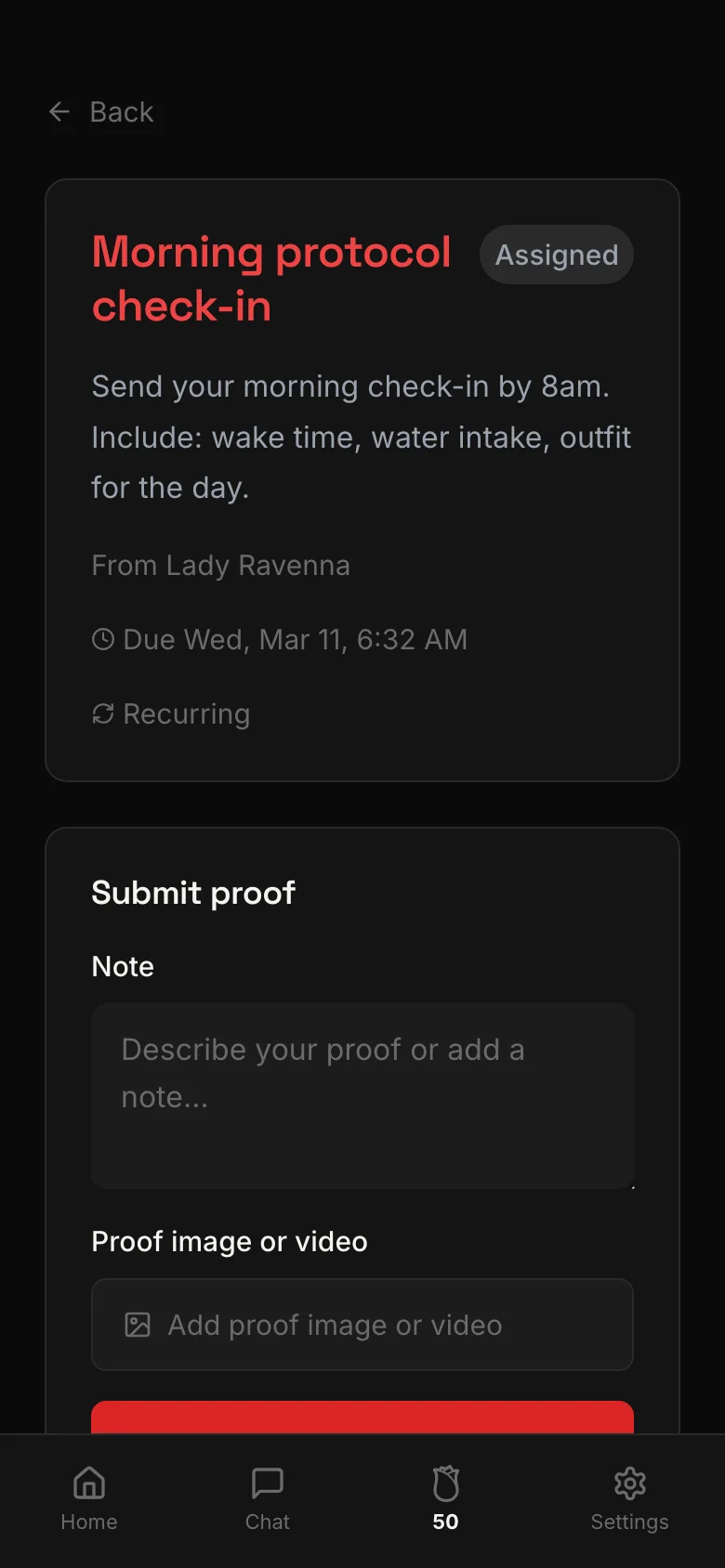
Task: Open the Chat speech-bubble icon
Action: coord(267,1483)
